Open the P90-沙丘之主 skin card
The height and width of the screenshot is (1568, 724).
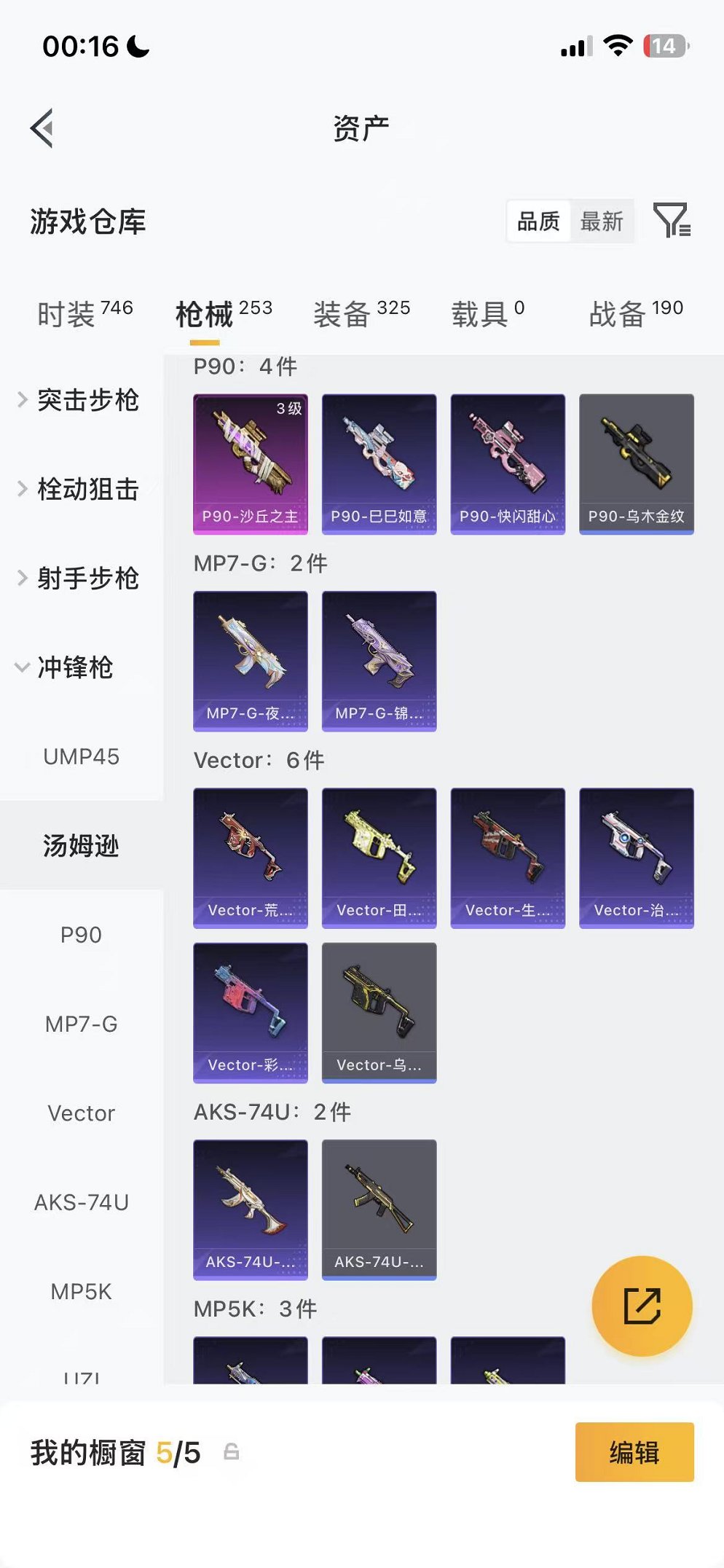click(x=251, y=464)
